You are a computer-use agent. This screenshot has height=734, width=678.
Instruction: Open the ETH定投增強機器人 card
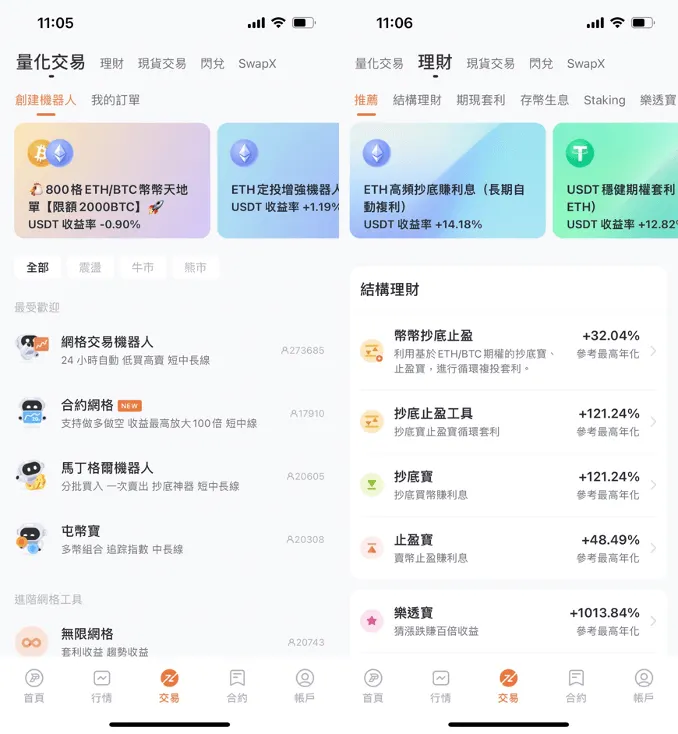pos(279,181)
